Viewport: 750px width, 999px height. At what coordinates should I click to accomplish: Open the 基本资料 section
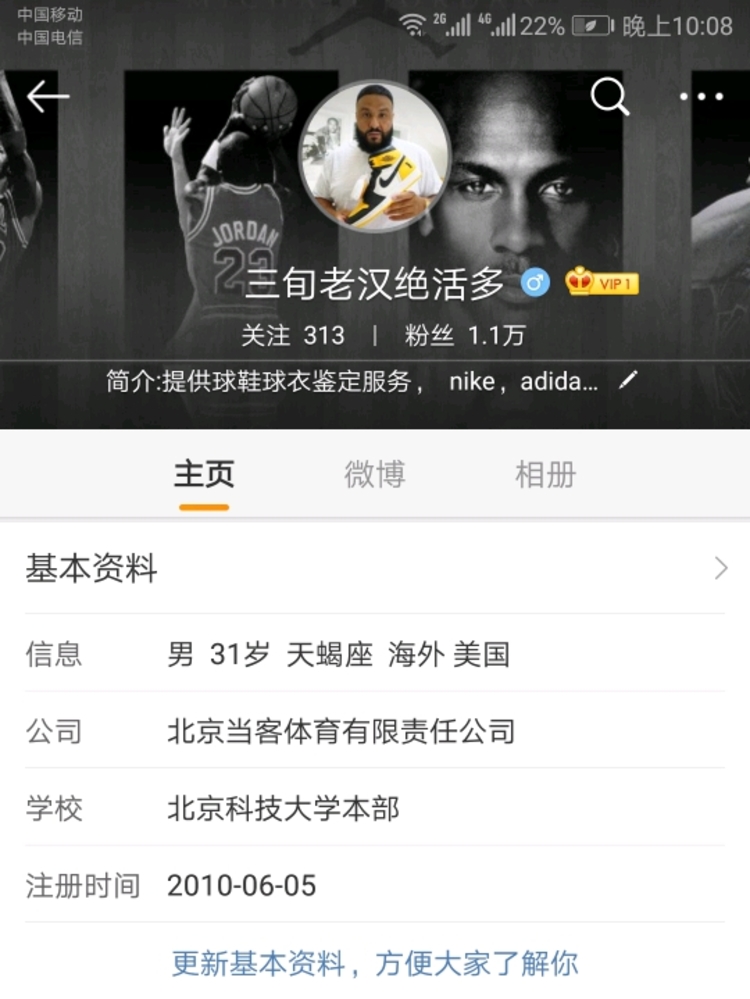point(375,570)
